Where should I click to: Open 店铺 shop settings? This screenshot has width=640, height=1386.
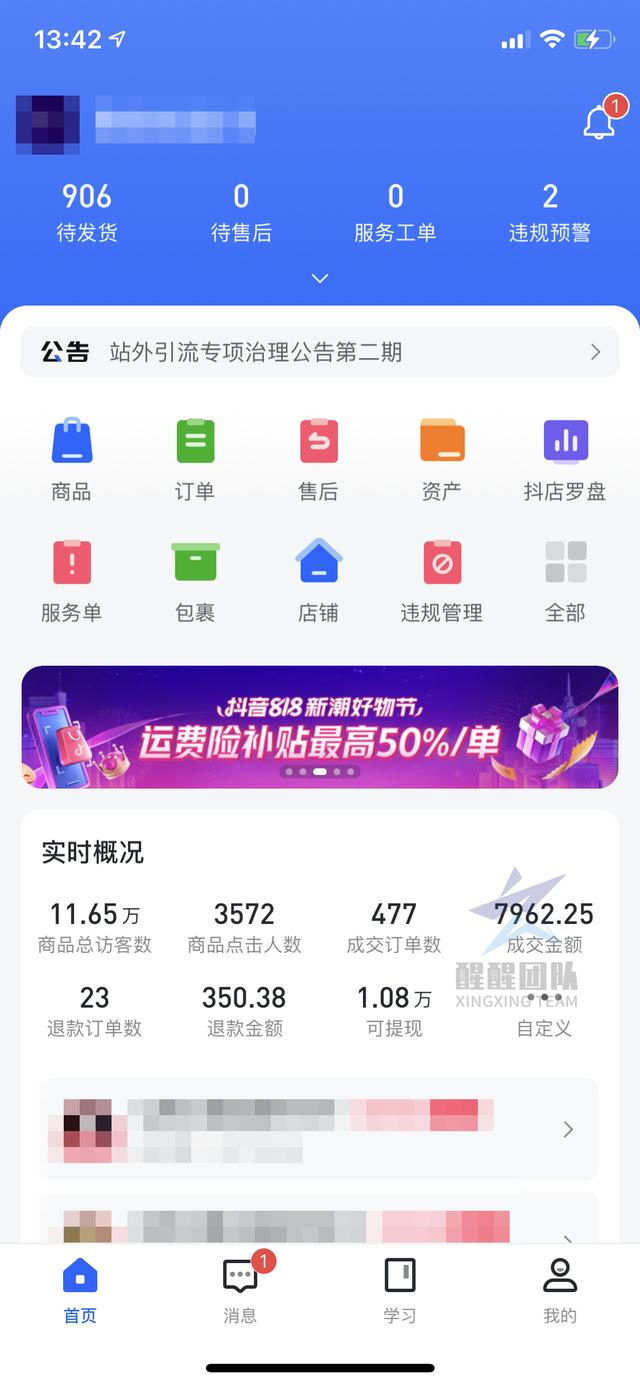pyautogui.click(x=318, y=581)
